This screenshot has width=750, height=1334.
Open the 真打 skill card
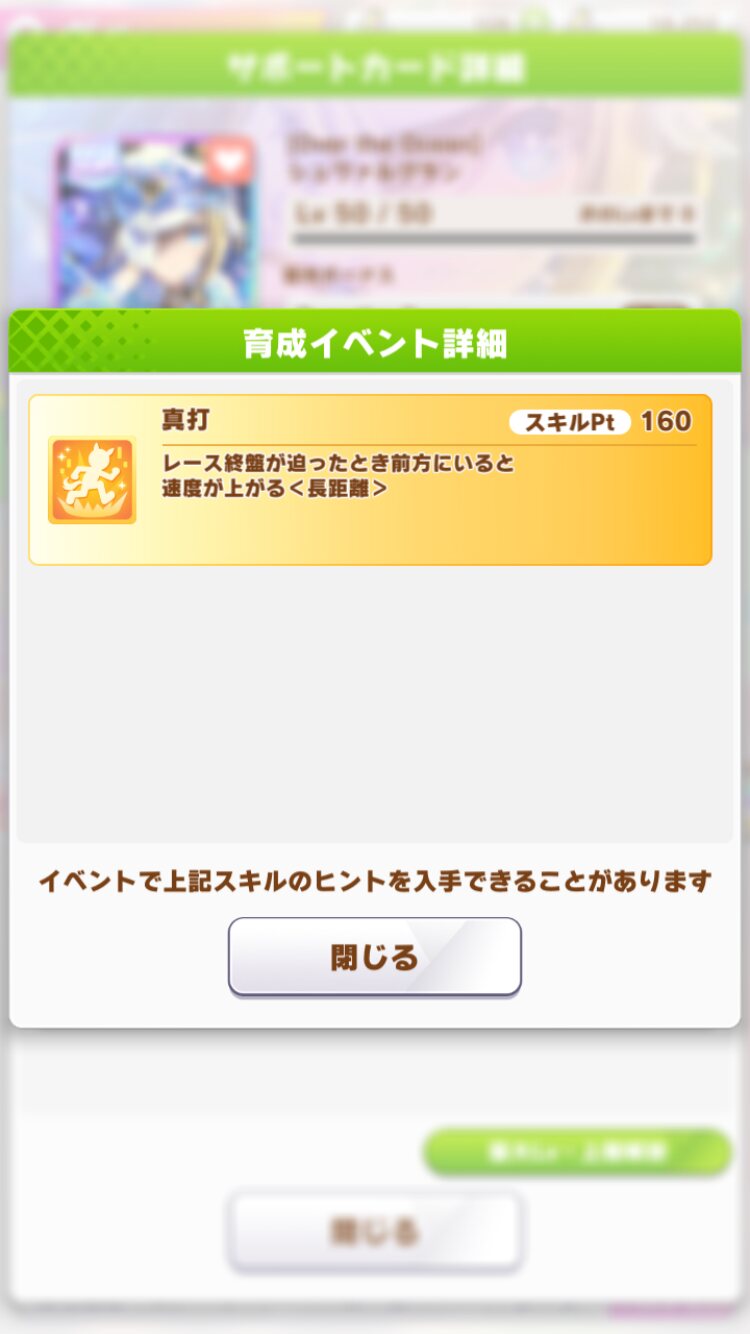coord(370,480)
